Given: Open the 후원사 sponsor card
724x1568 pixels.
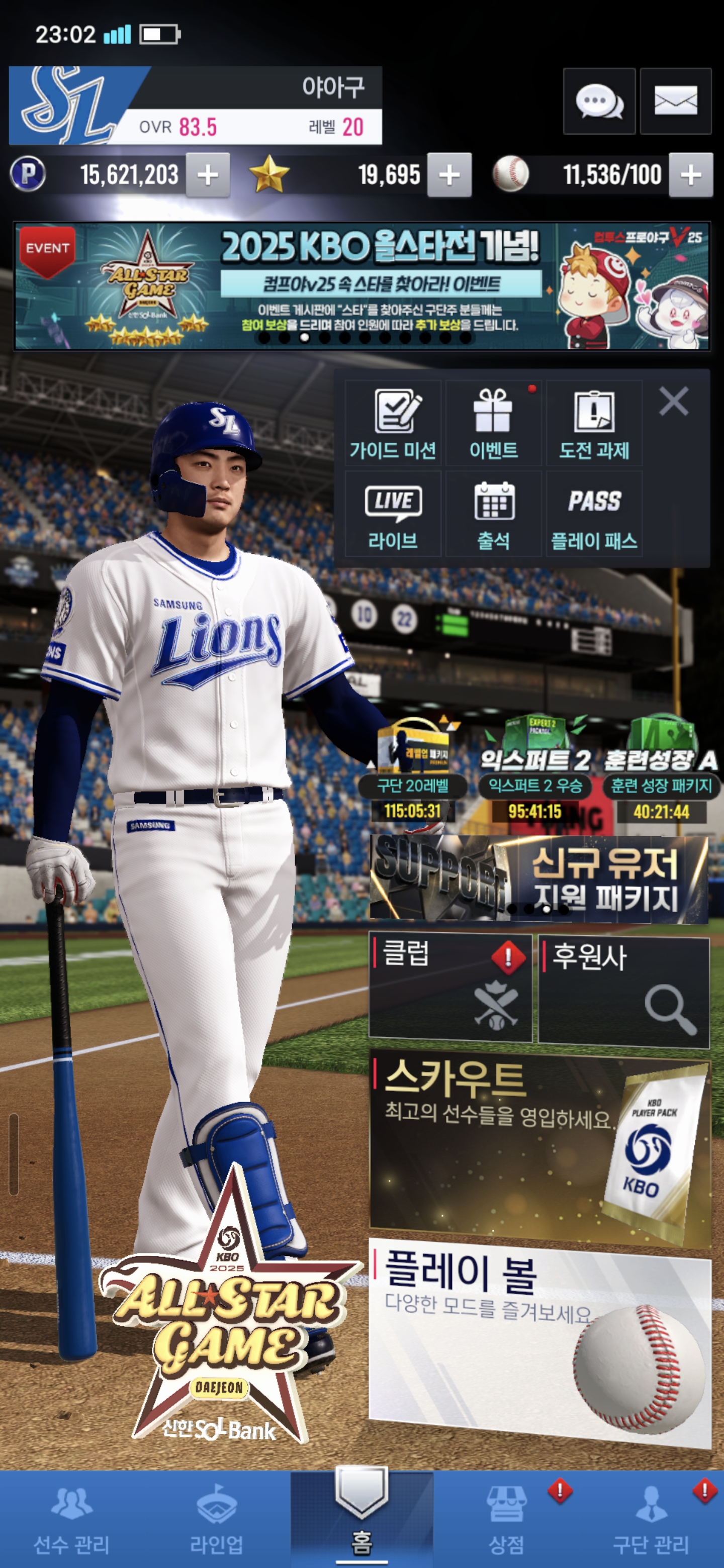Looking at the screenshot, I should coord(623,992).
